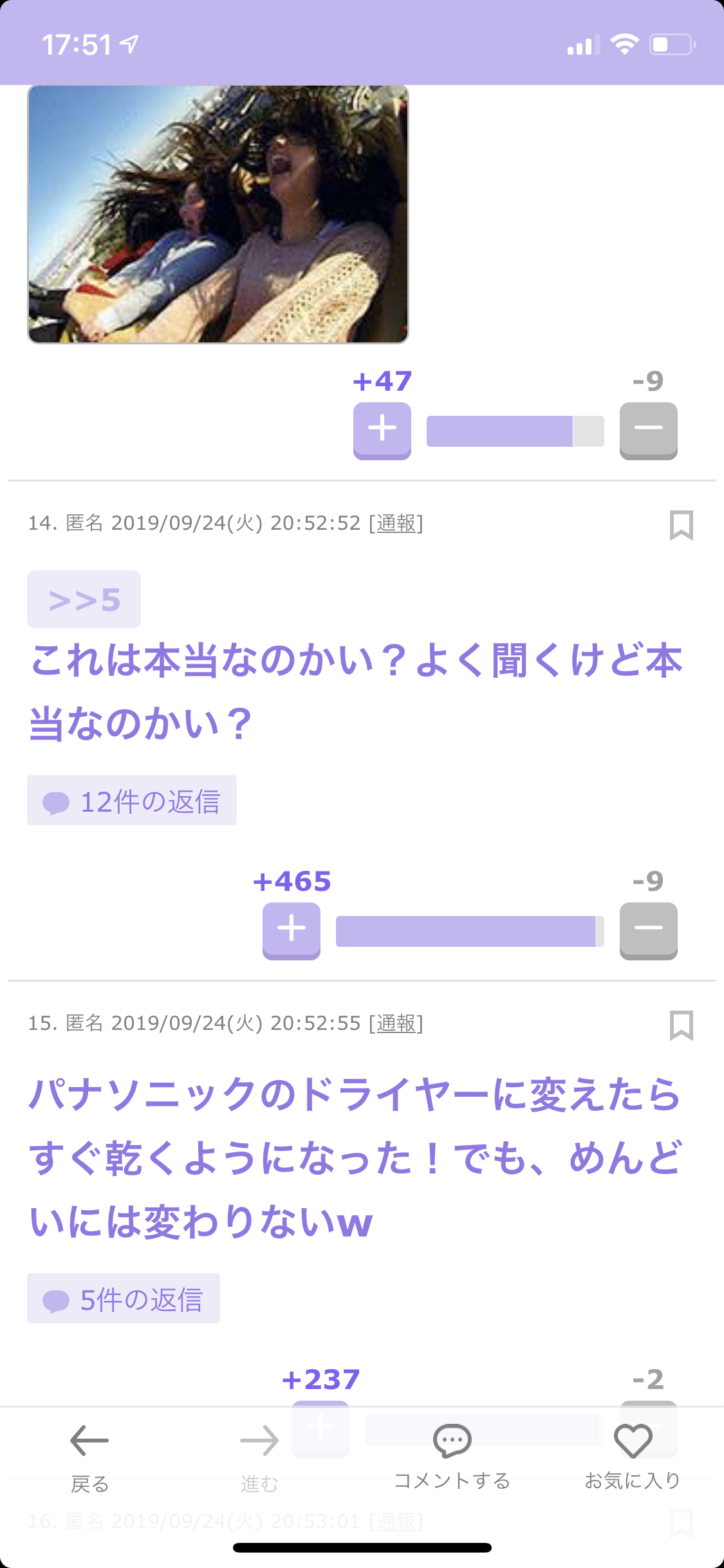724x1568 pixels.
Task: Bookmark comment 15
Action: 682,1025
